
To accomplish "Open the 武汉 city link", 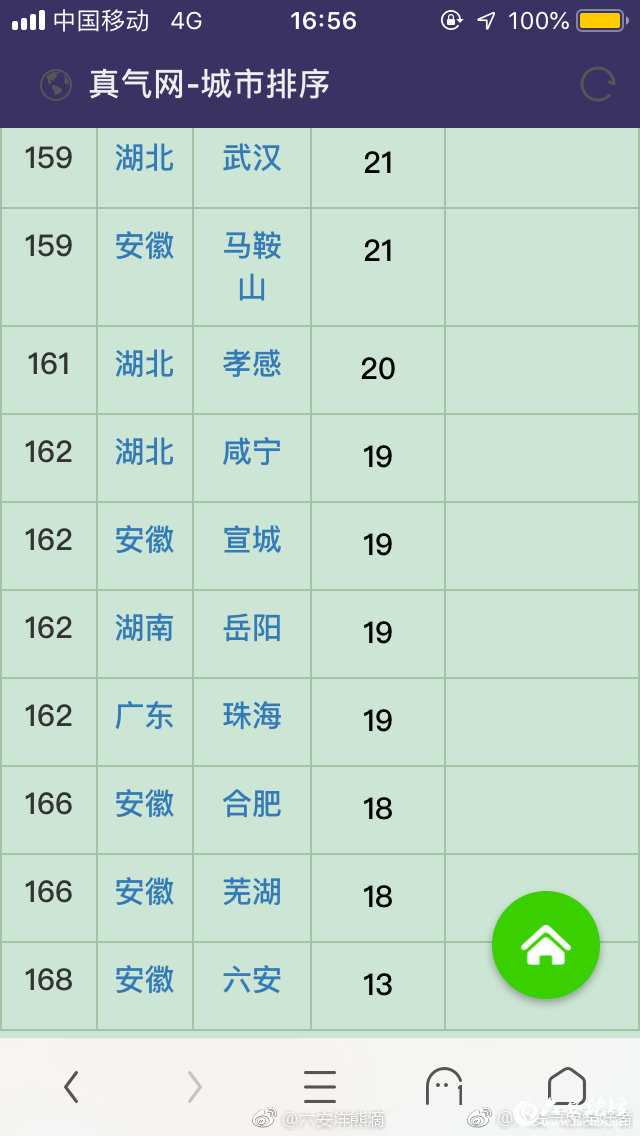I will pyautogui.click(x=252, y=158).
